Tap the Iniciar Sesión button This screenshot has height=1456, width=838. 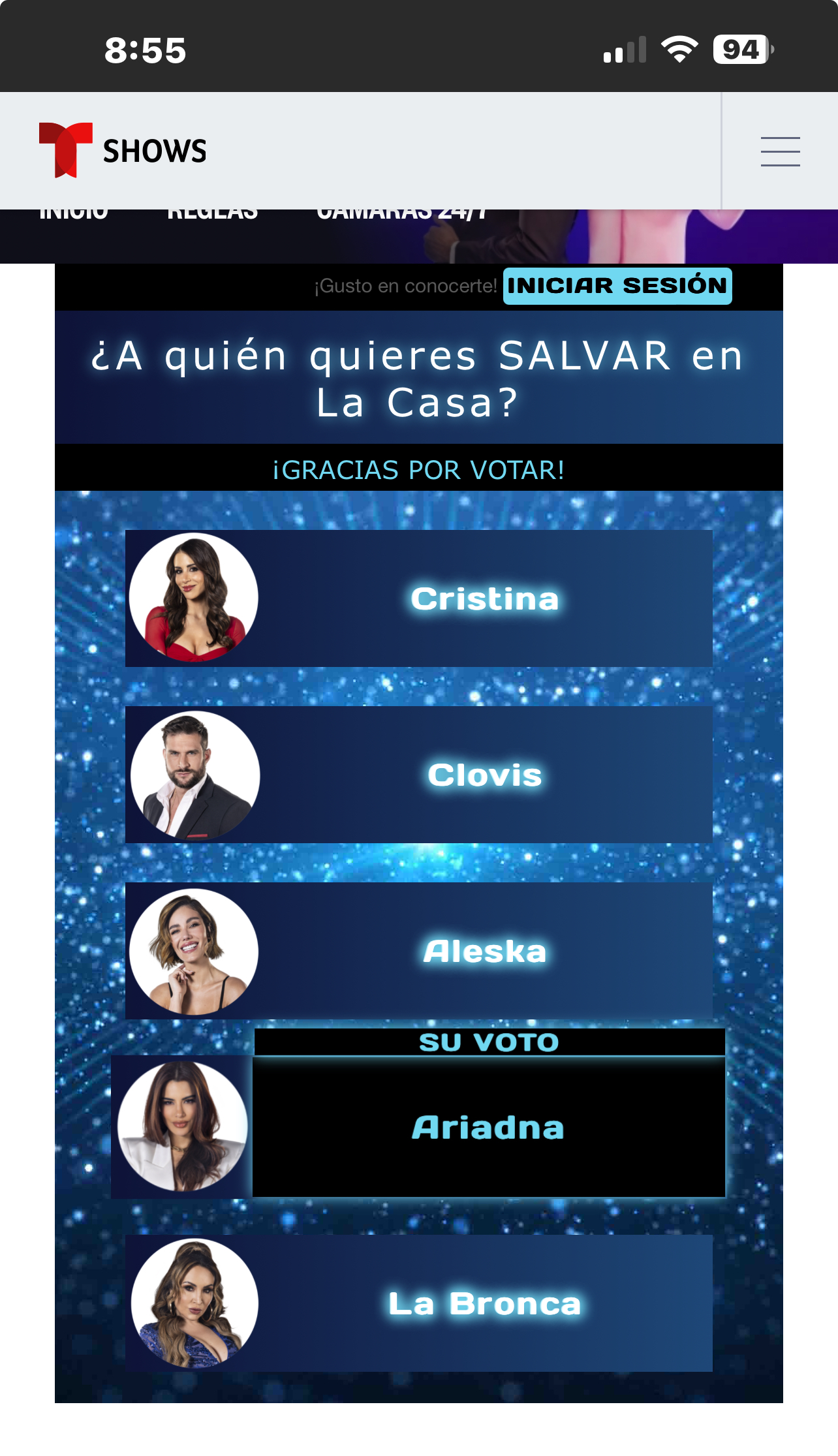[x=617, y=286]
